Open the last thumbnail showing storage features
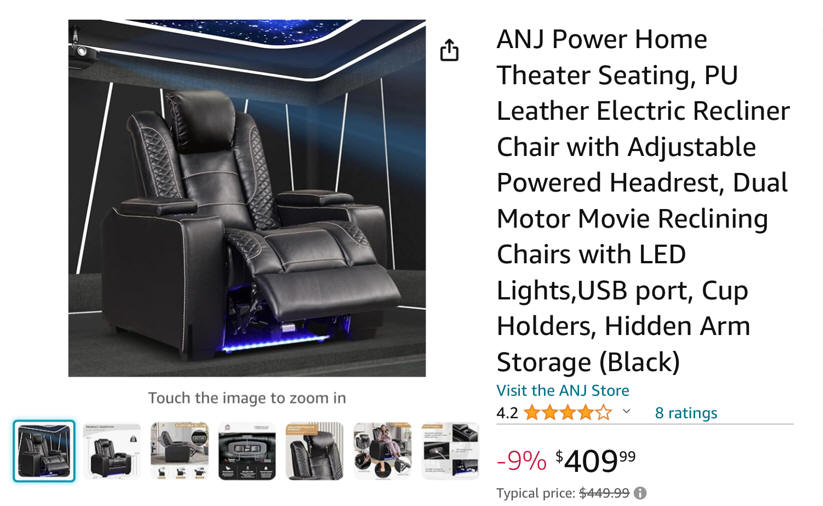823x506 pixels. tap(449, 451)
